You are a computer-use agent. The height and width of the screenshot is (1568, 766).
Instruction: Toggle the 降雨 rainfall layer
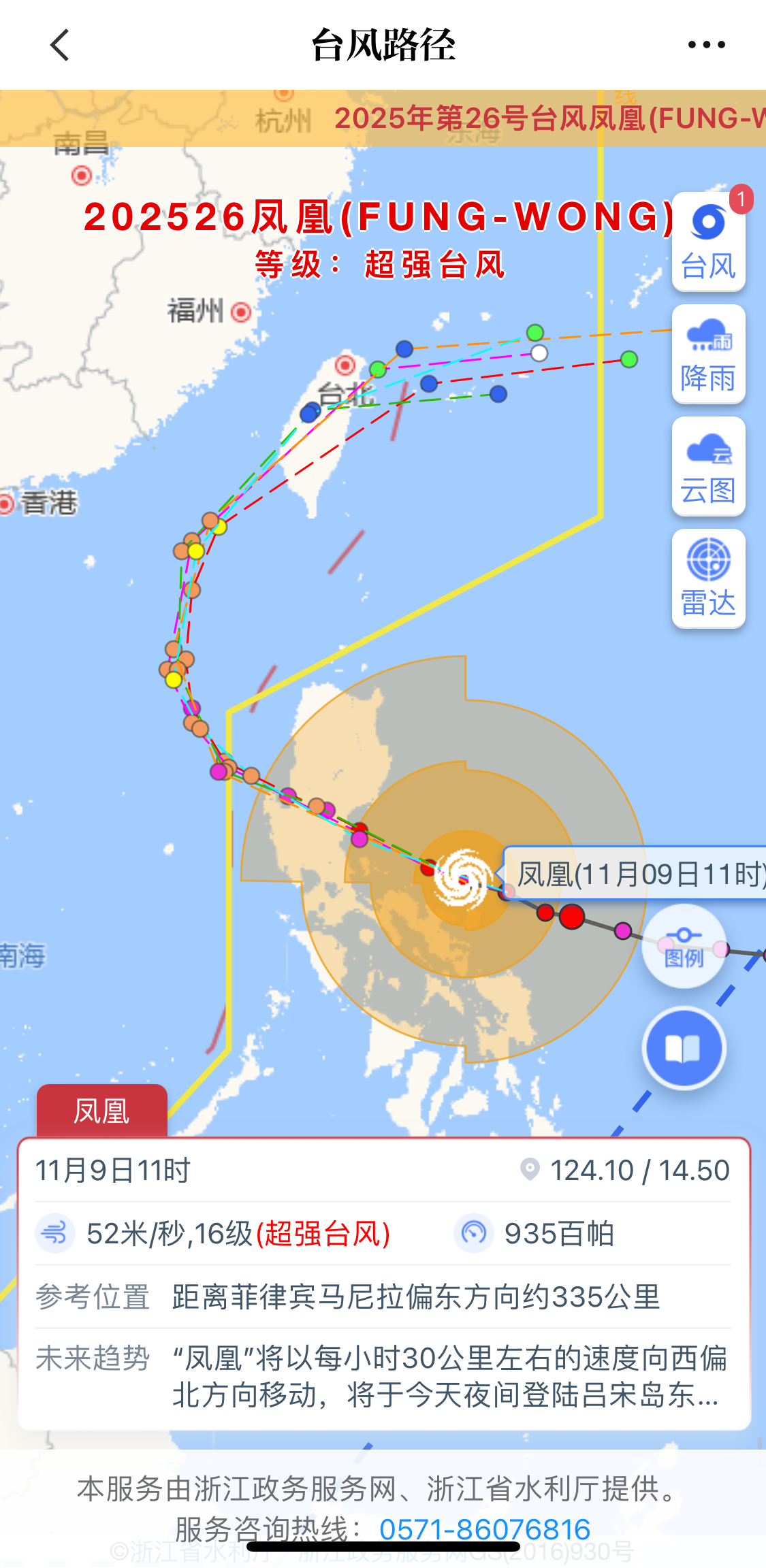[x=708, y=354]
